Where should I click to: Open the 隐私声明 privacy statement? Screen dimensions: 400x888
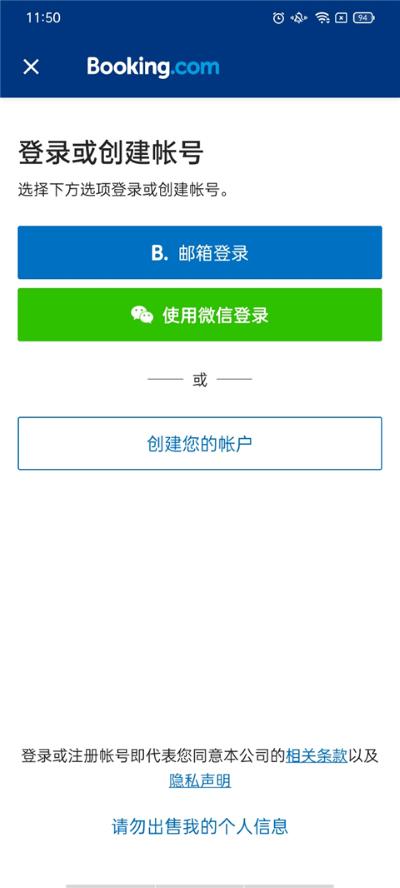[199, 781]
